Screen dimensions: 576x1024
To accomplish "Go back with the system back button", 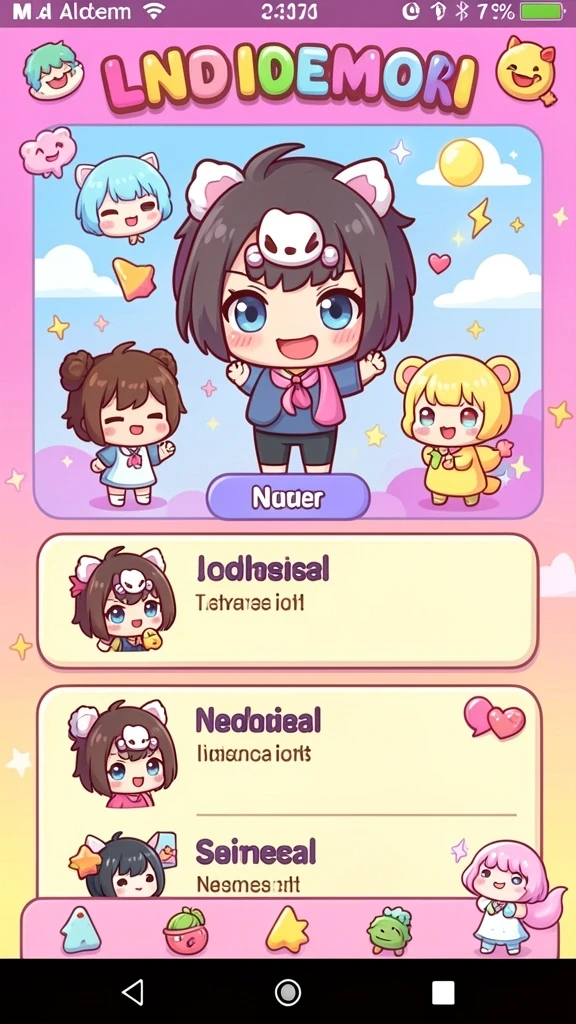I will [x=133, y=993].
